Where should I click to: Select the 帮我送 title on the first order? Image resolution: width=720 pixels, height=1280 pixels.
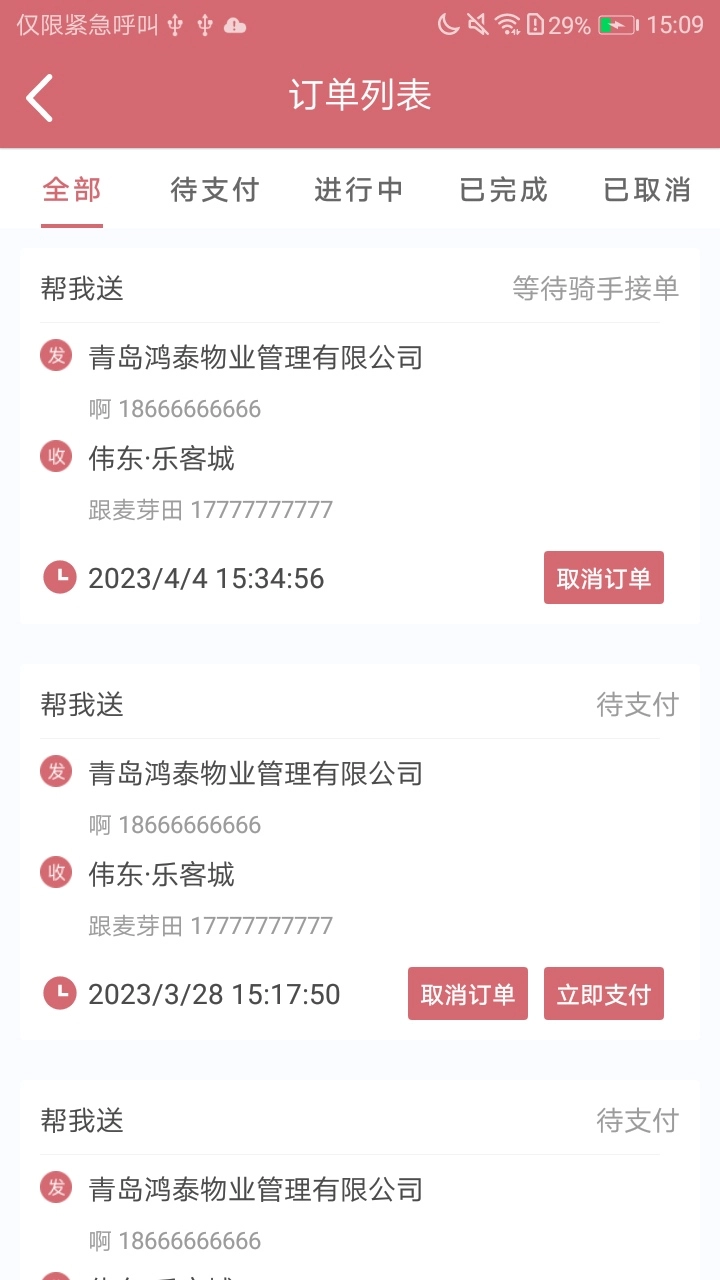(x=81, y=289)
